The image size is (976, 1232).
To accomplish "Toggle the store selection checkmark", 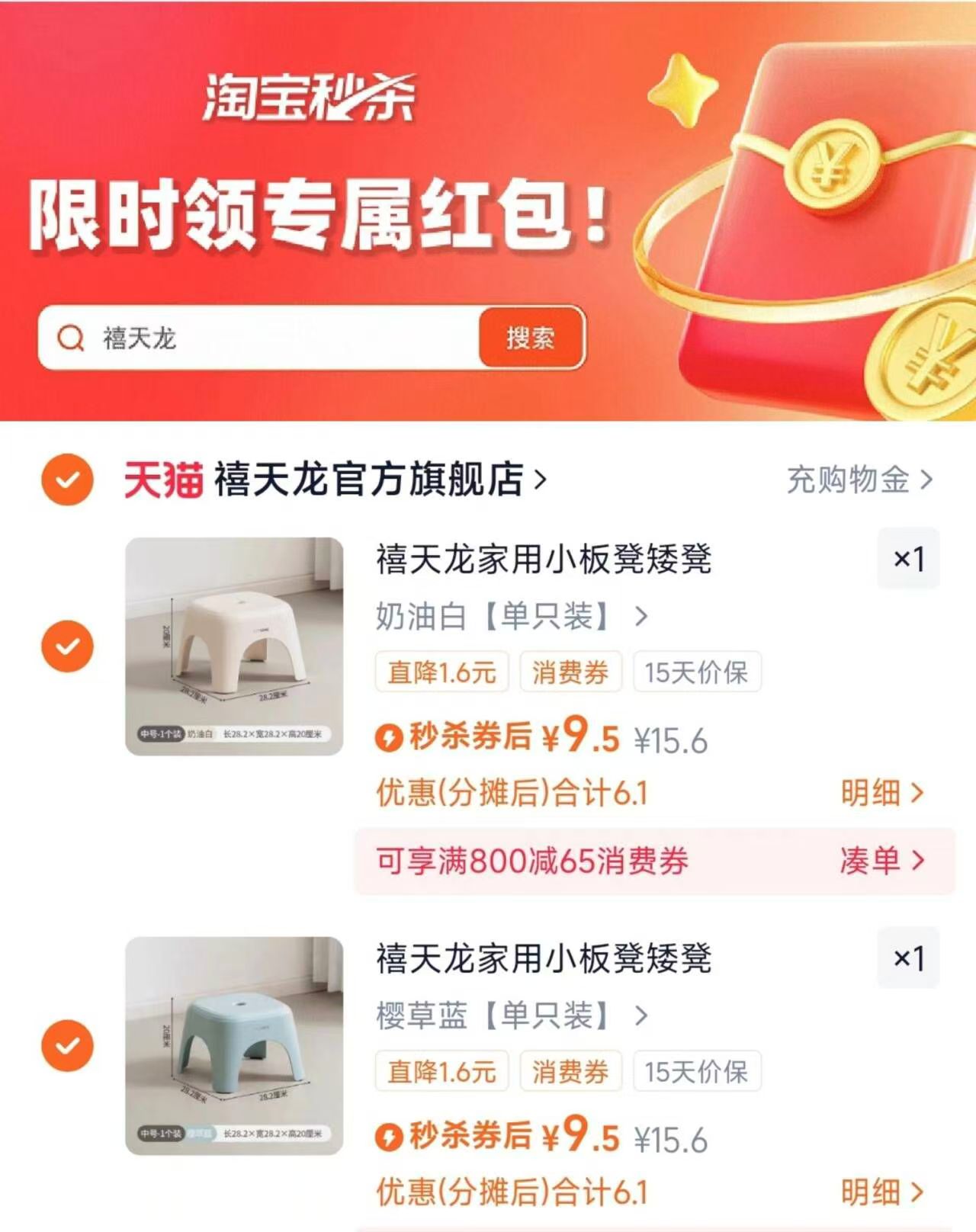I will [68, 480].
